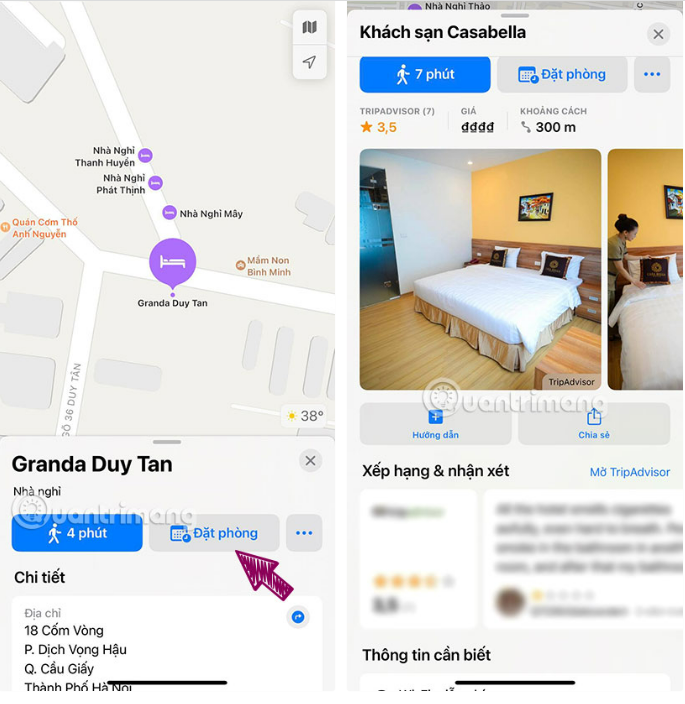Open more options for Khách sạn Casabella
Screen dimensions: 685x704
(x=652, y=74)
